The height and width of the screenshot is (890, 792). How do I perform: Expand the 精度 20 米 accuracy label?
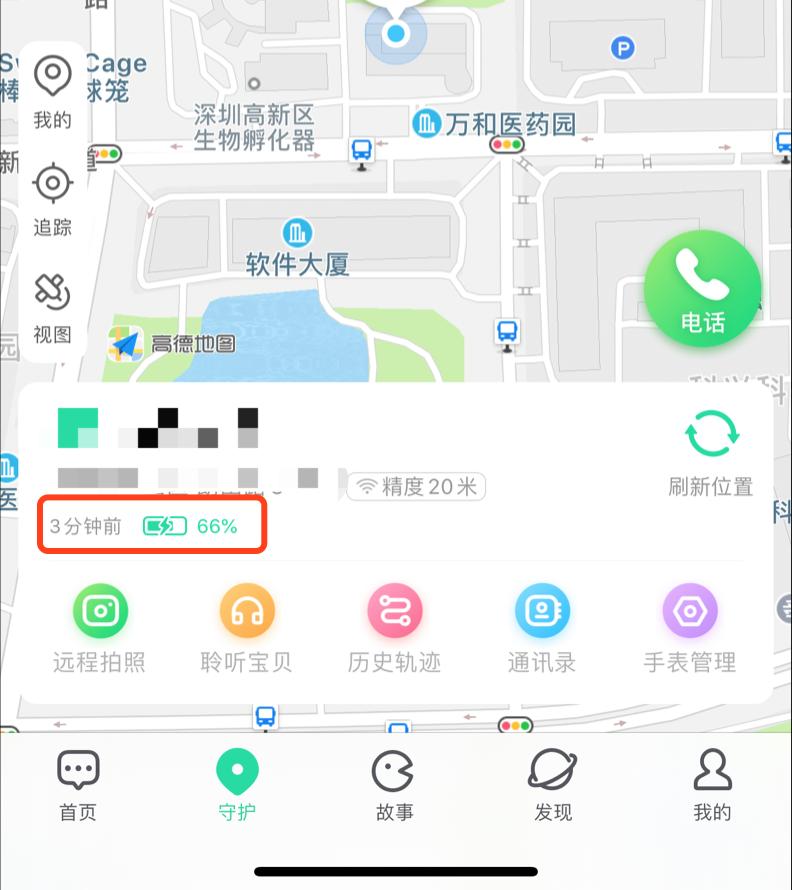click(416, 486)
